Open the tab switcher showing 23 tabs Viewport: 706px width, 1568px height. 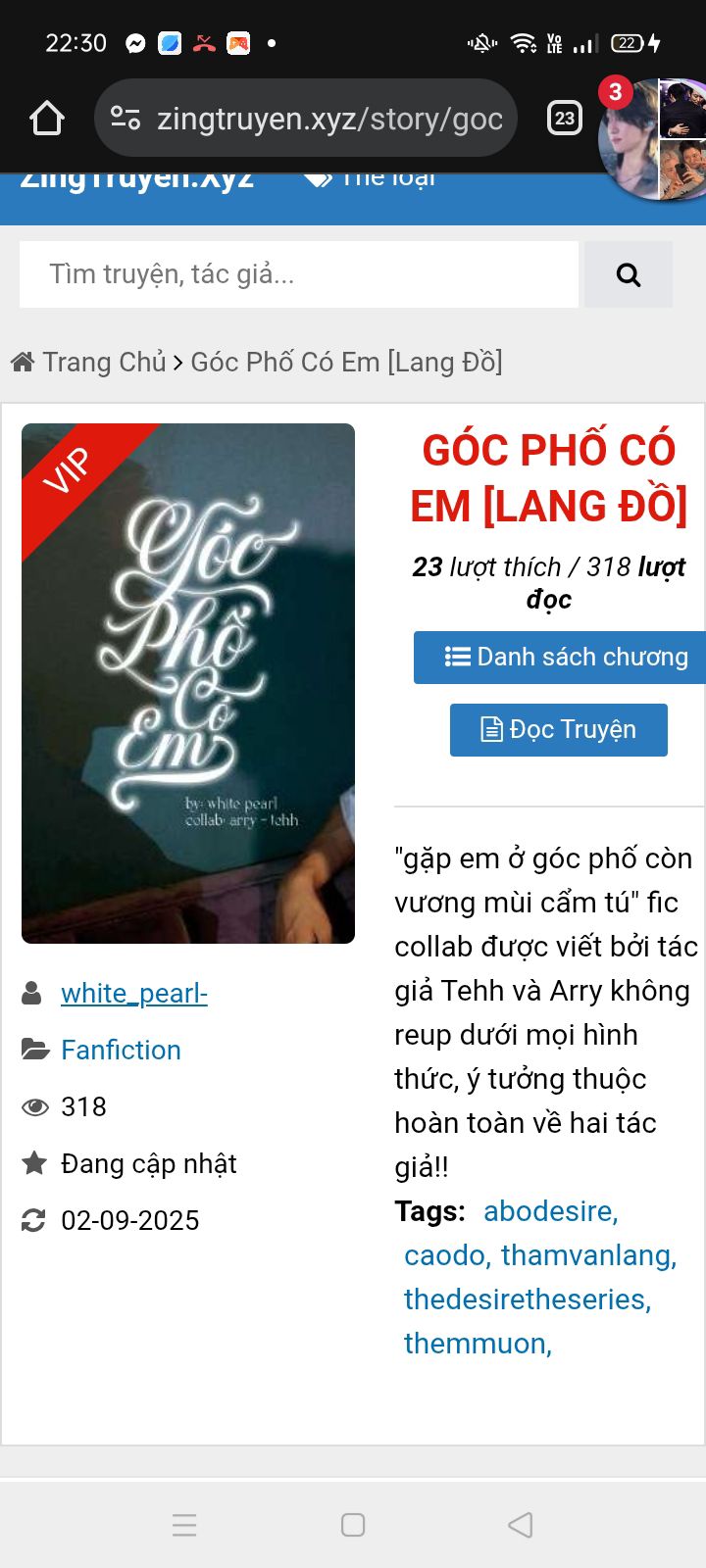pyautogui.click(x=564, y=119)
